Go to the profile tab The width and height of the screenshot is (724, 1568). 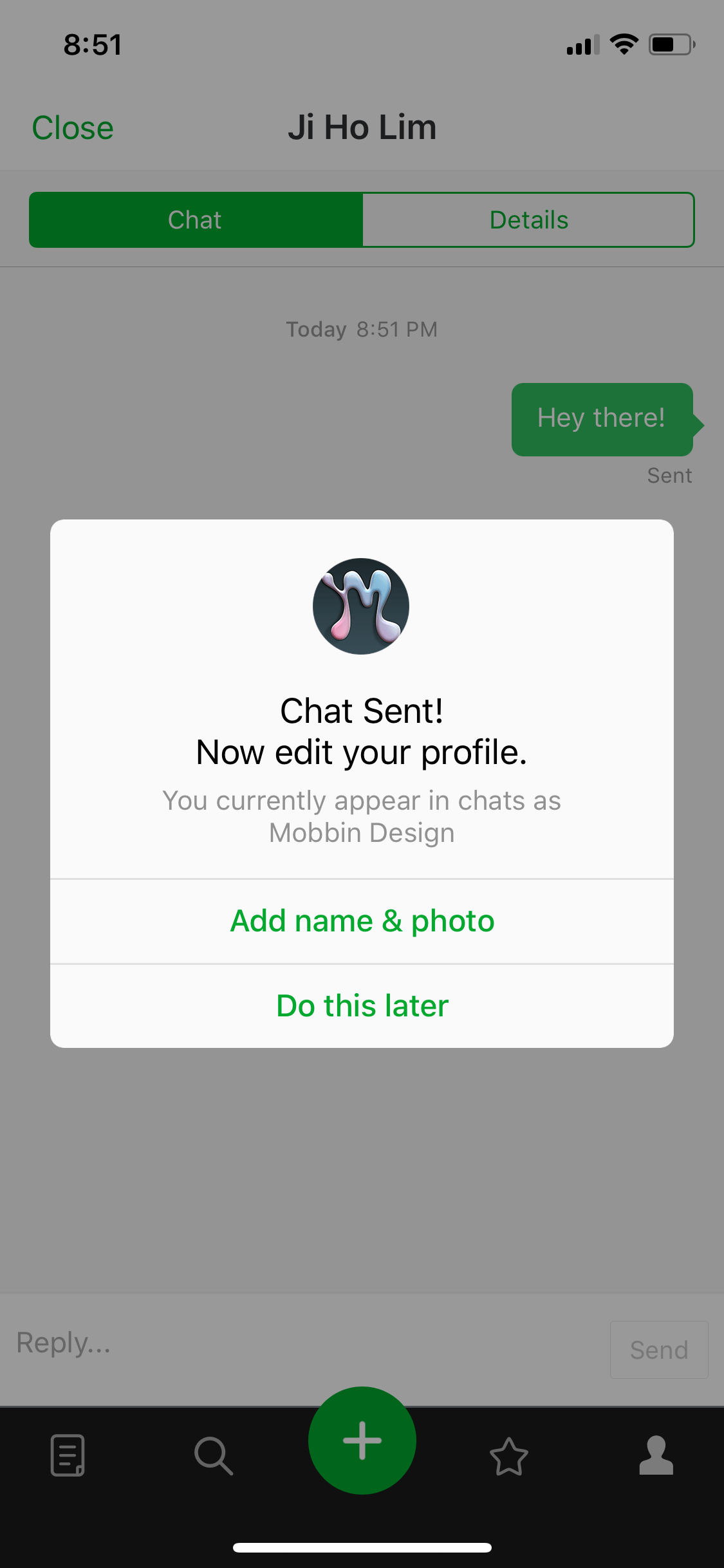656,1455
